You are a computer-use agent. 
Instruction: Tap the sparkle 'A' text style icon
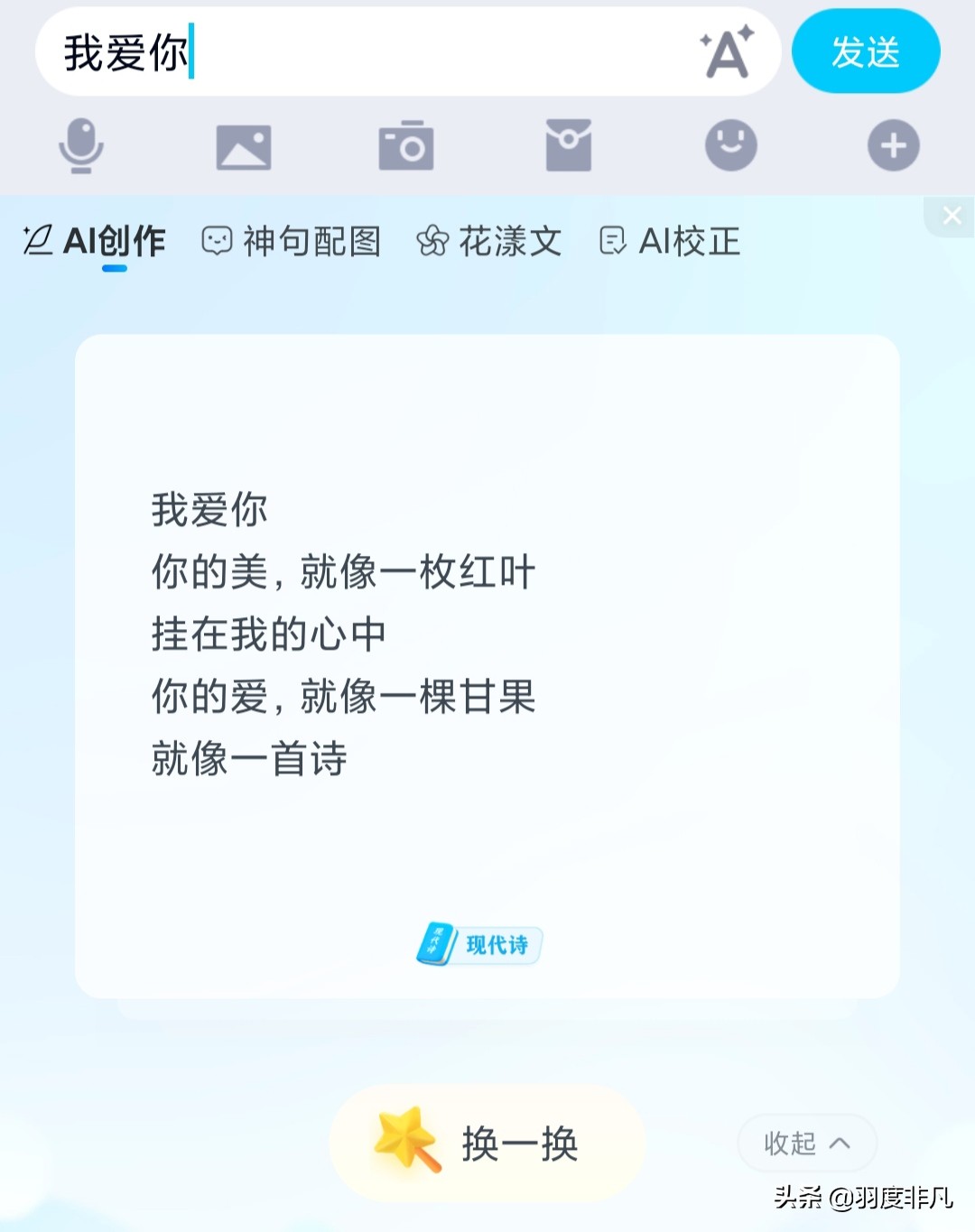click(725, 51)
